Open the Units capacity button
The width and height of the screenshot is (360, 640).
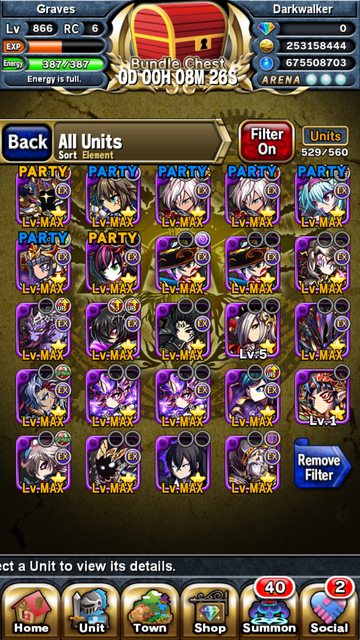click(325, 142)
